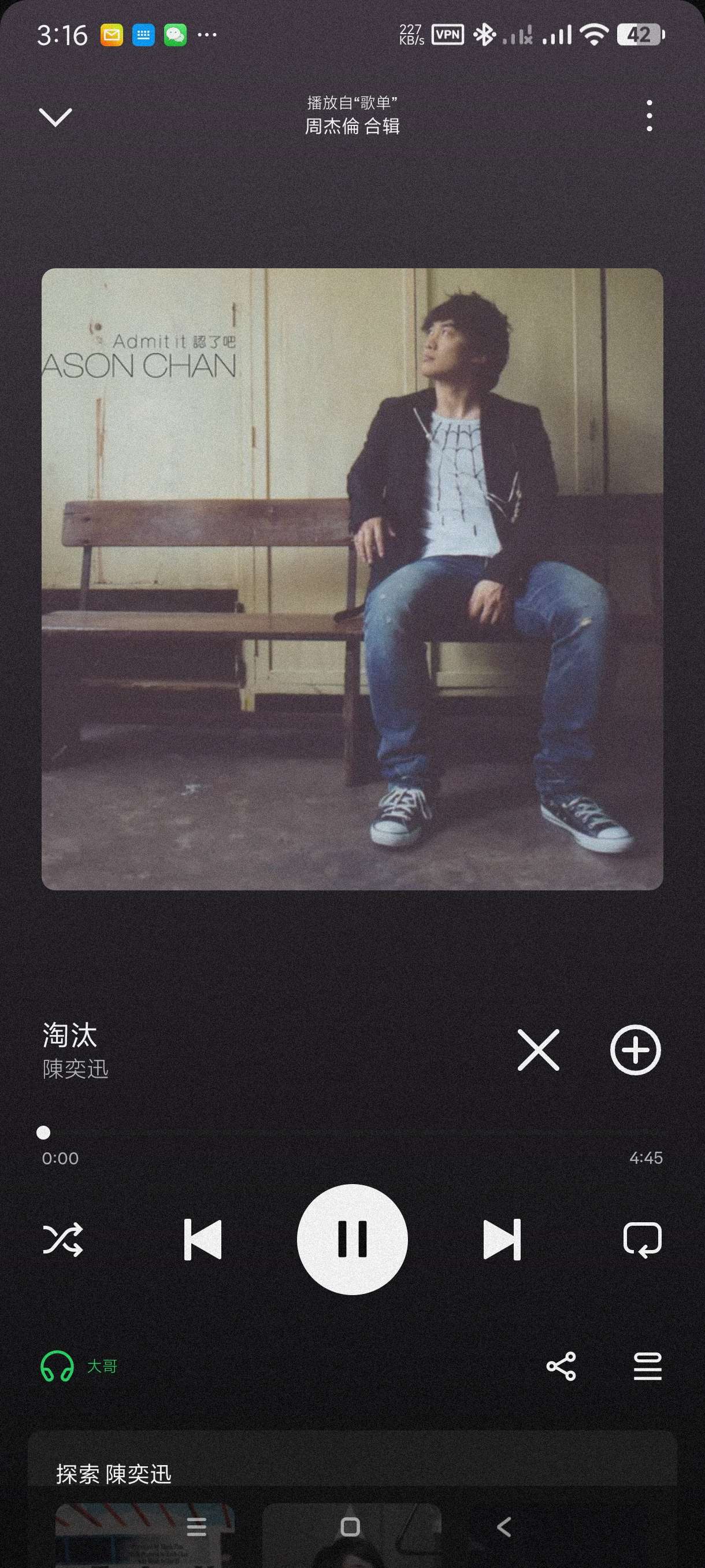Tap the X icon beside 淘汰

click(539, 1049)
